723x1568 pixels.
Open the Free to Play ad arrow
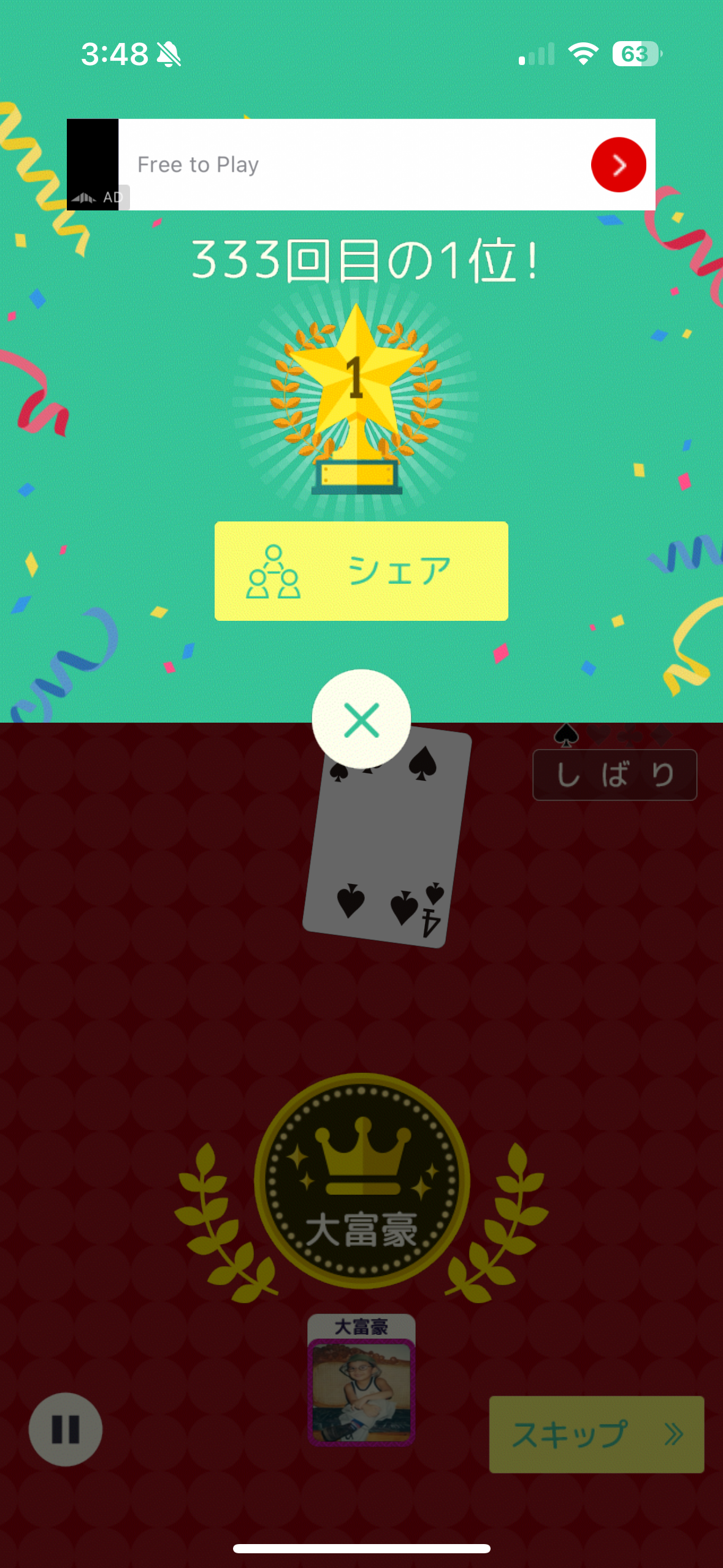click(618, 164)
